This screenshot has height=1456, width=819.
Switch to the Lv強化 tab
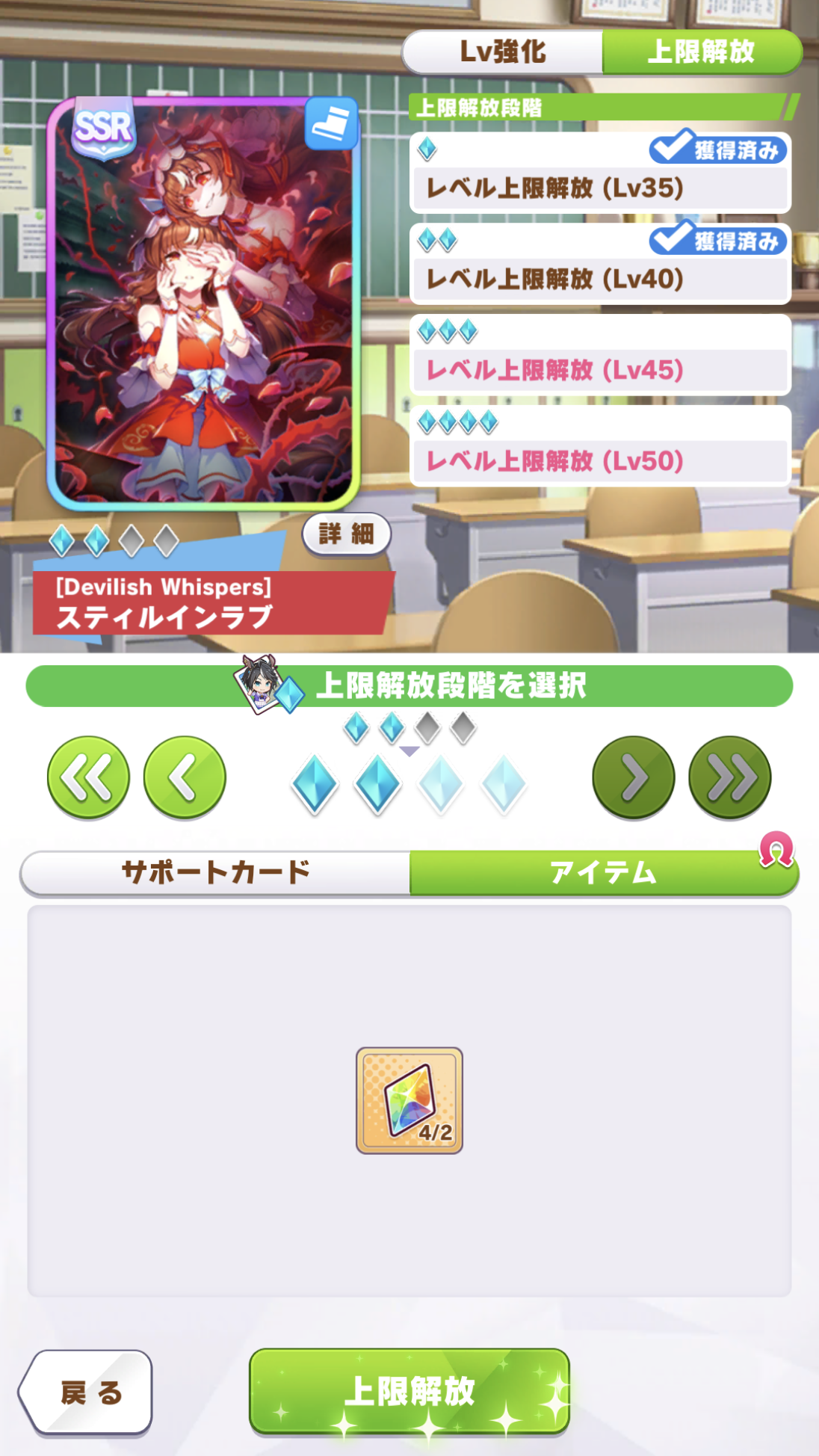tap(503, 52)
